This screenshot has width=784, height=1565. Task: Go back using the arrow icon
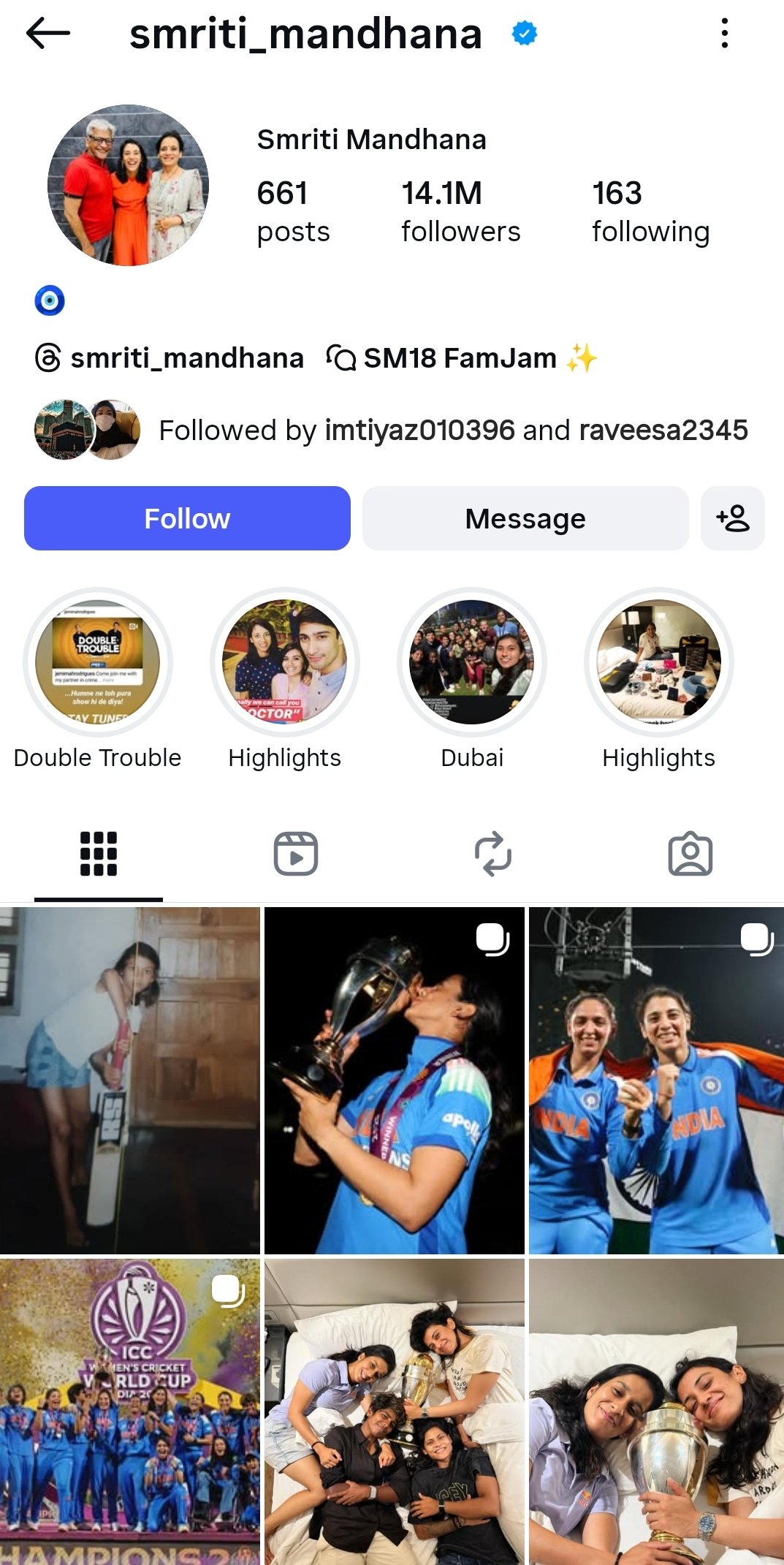pyautogui.click(x=47, y=33)
